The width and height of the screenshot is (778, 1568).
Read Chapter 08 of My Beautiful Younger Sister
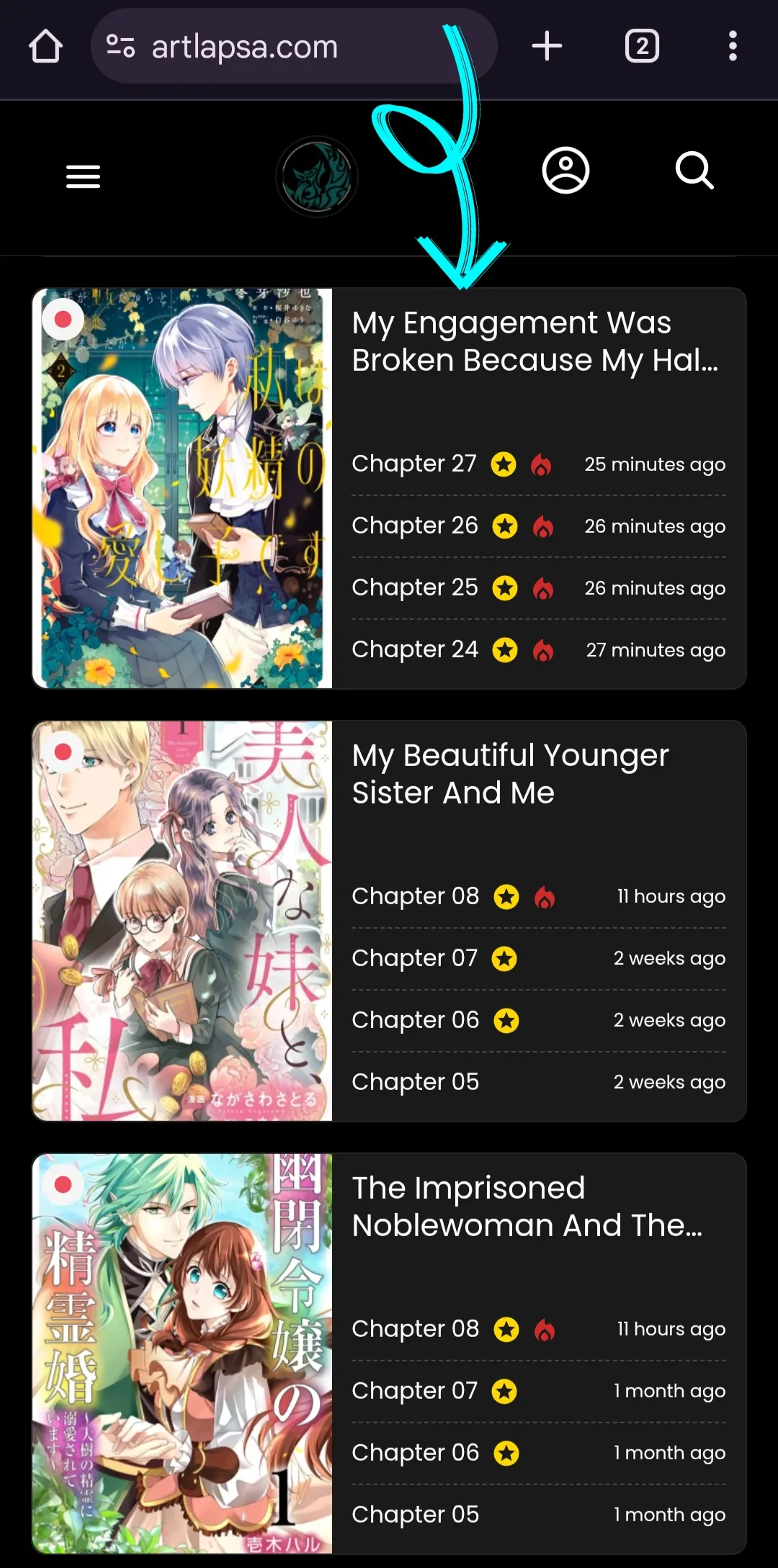415,896
